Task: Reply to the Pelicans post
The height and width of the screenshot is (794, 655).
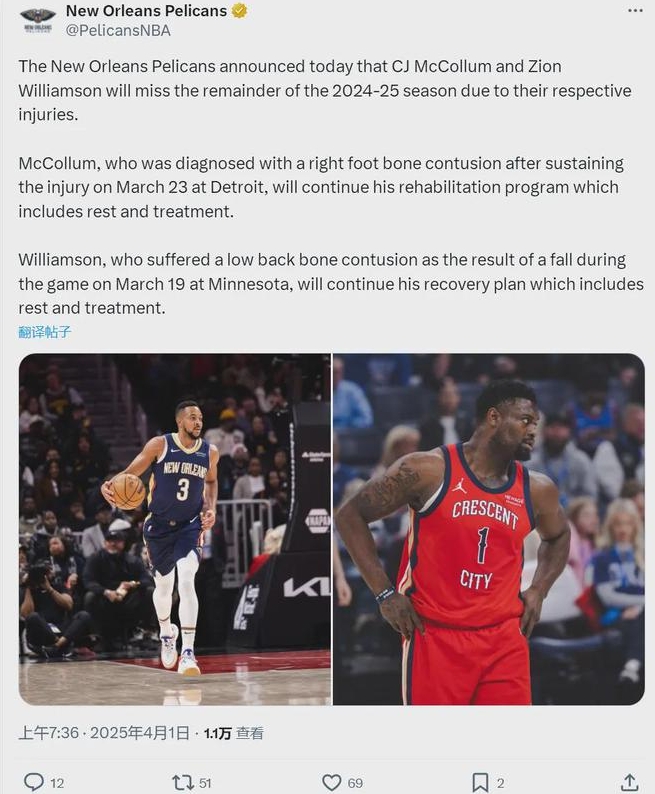Action: (33, 782)
